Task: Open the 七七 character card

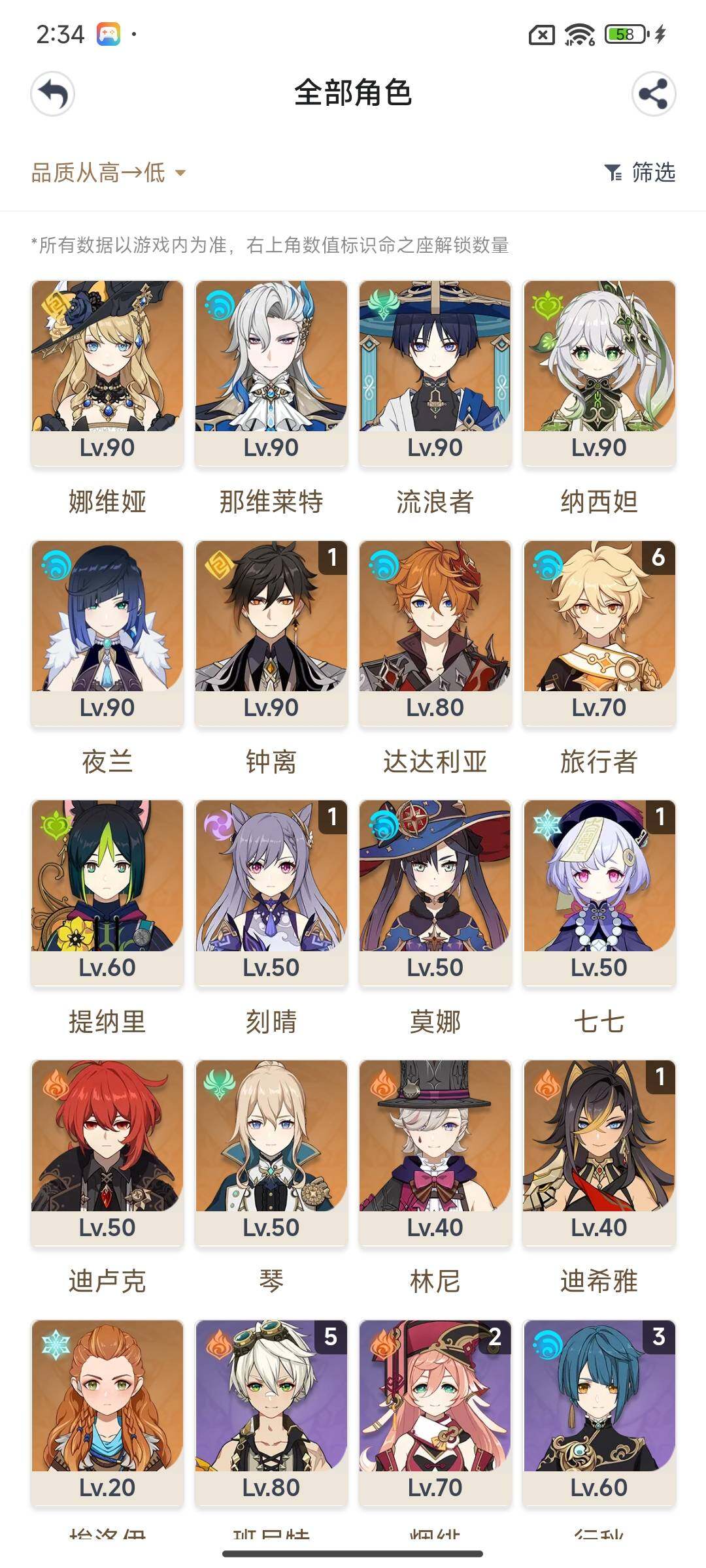Action: pos(599,892)
